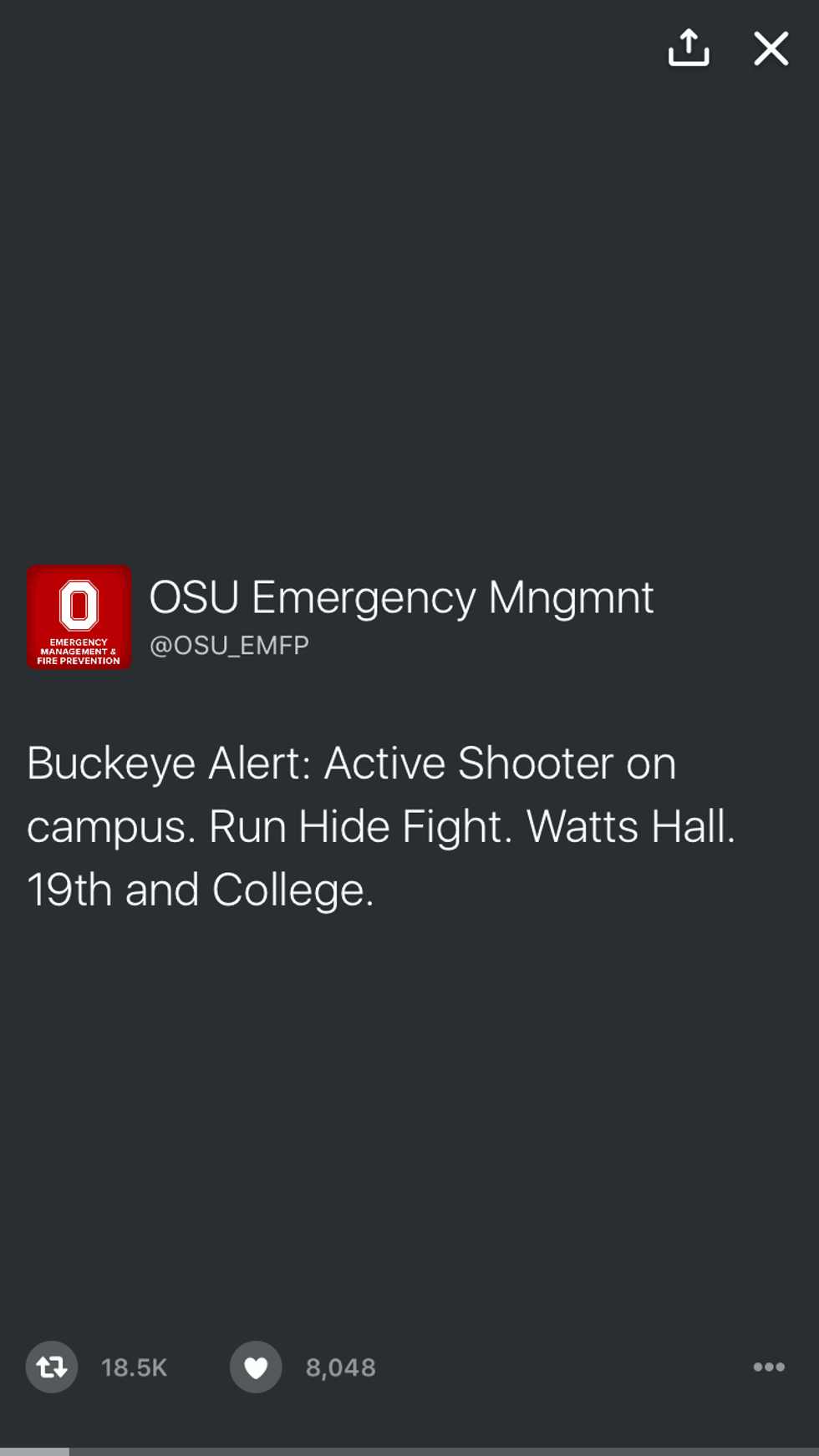The height and width of the screenshot is (1456, 819).
Task: Open OSU Emergency Mngmnt profile avatar
Action: point(79,616)
